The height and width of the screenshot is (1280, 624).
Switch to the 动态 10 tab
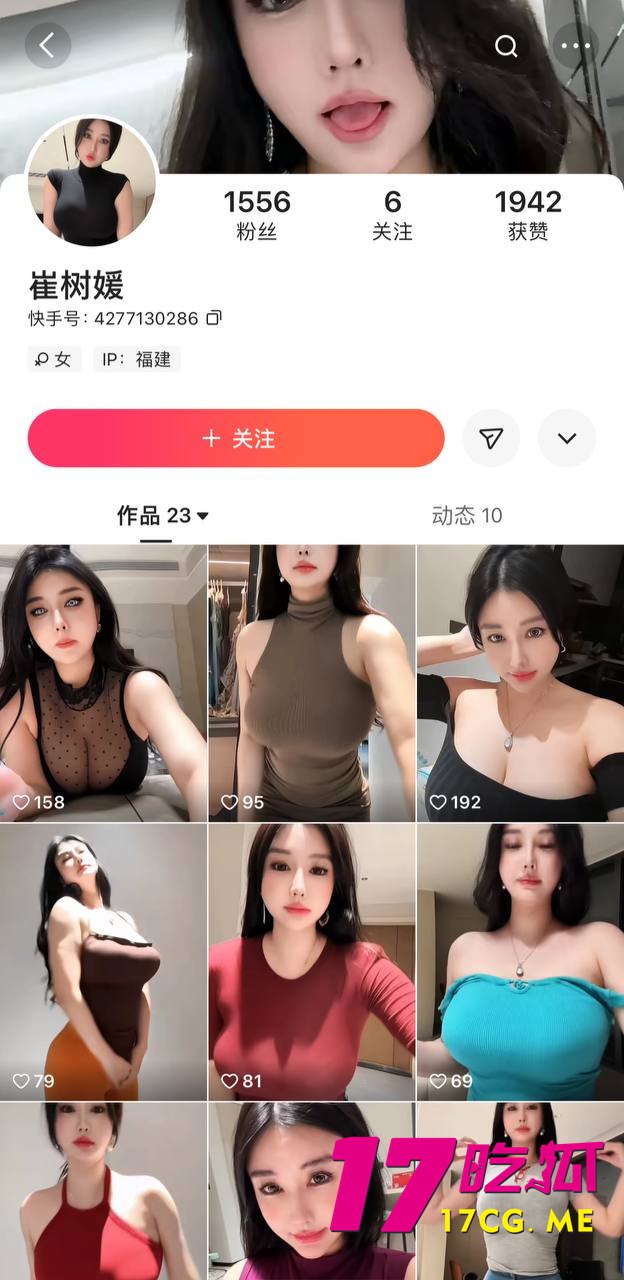tap(467, 516)
